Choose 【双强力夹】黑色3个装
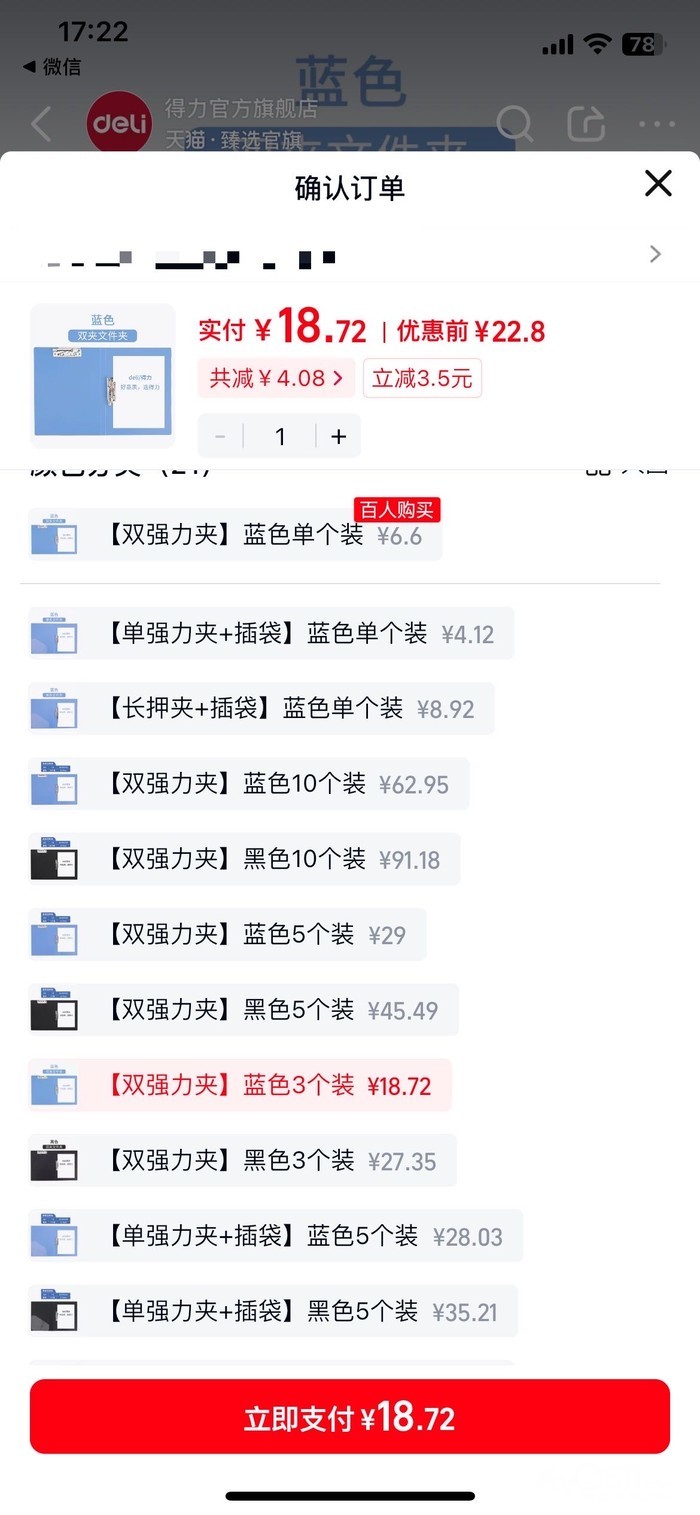700x1515 pixels. tap(242, 1160)
